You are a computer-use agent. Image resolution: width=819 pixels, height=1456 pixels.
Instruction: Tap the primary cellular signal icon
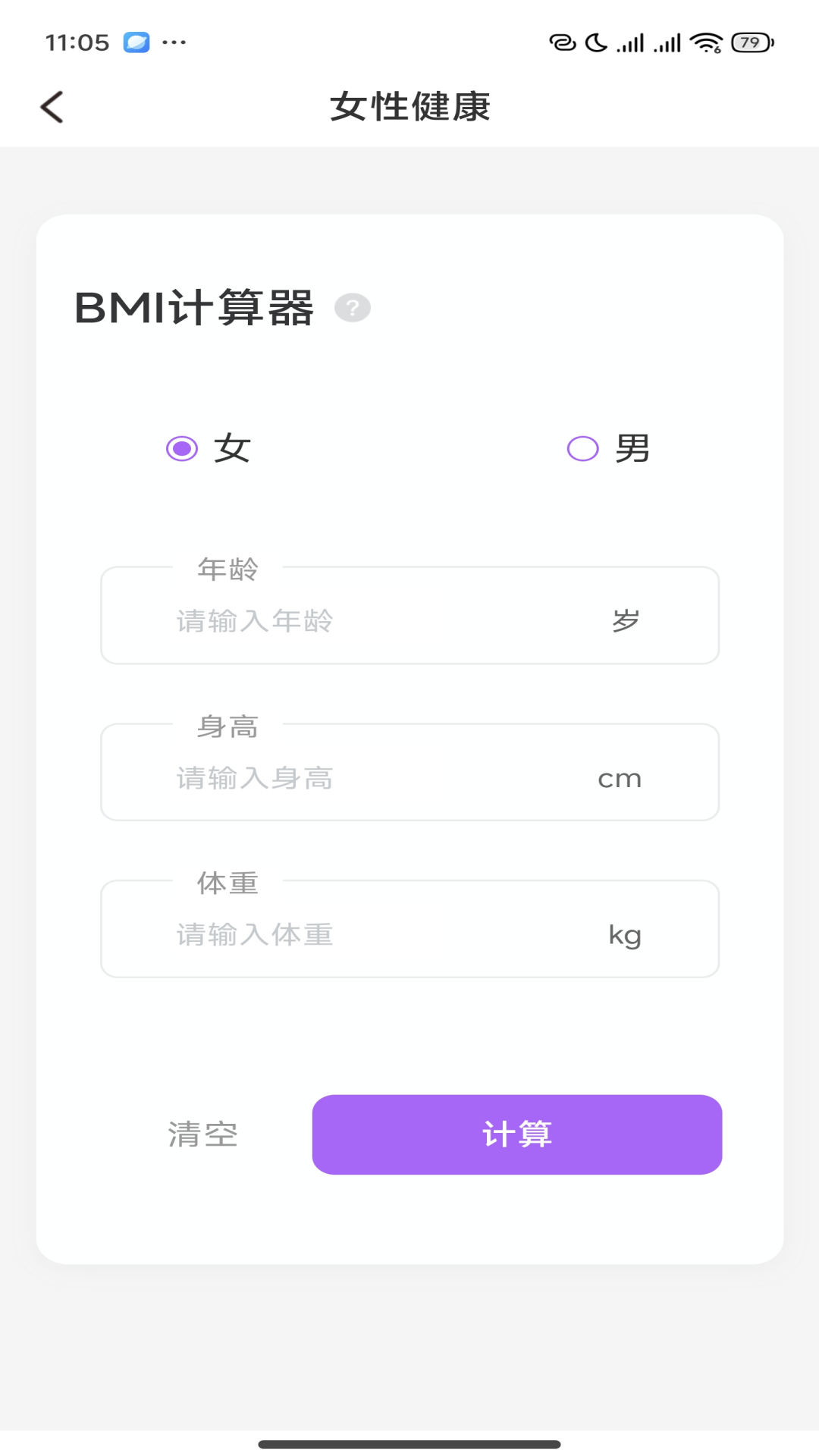pos(630,42)
